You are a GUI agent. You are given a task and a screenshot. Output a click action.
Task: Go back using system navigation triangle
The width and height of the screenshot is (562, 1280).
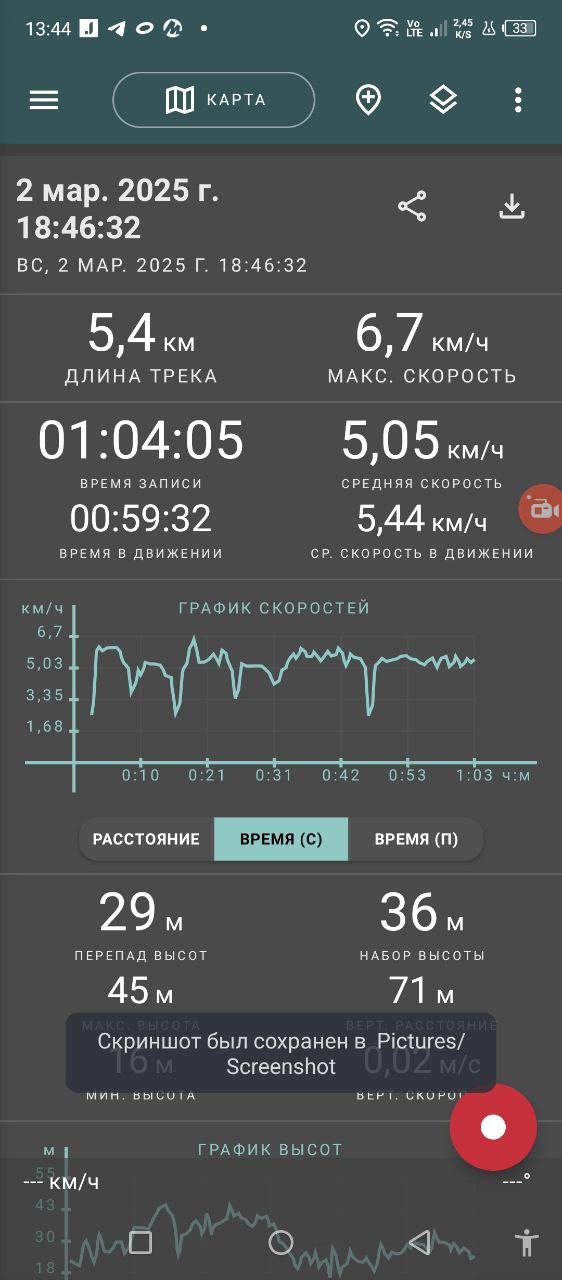coord(420,1243)
